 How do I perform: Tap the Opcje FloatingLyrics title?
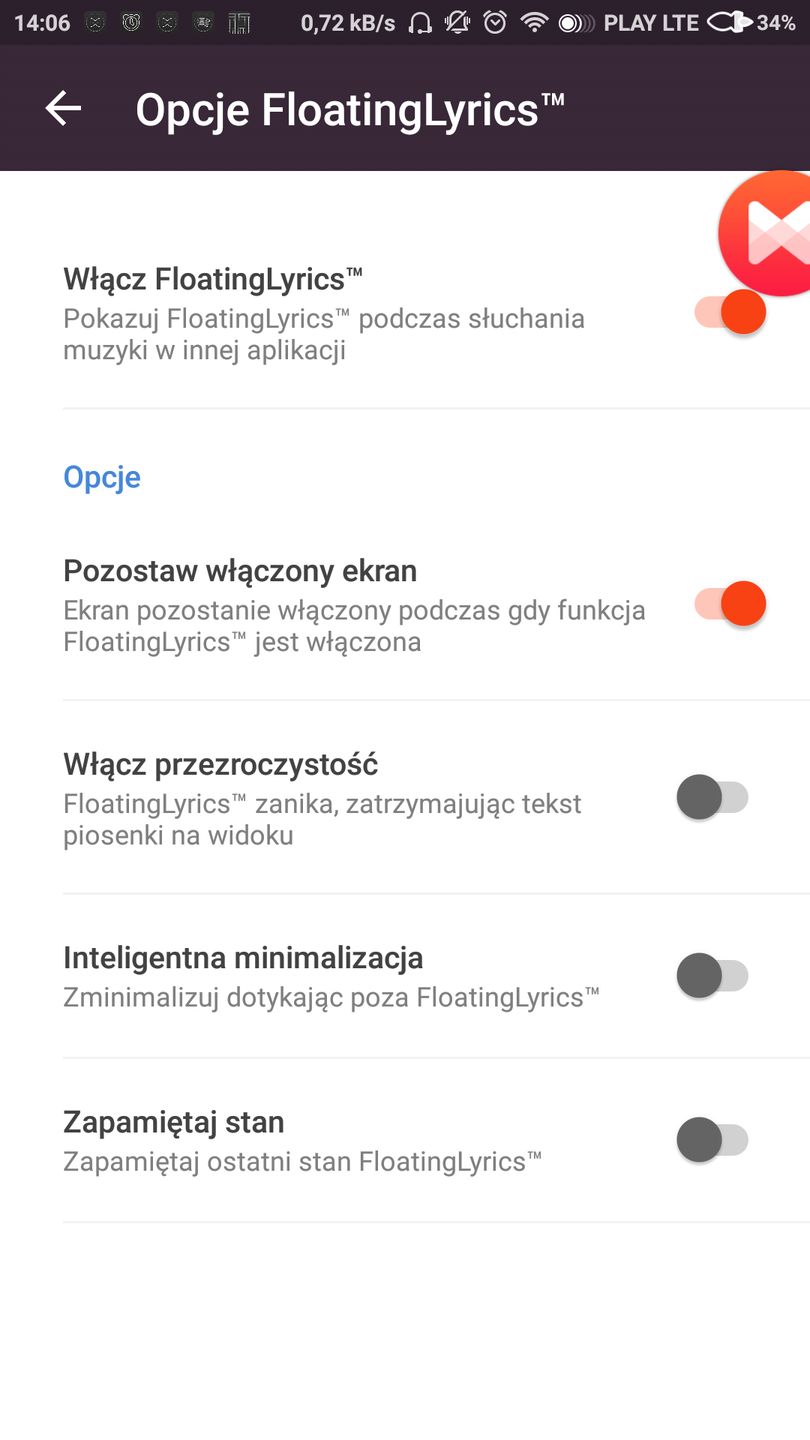[x=349, y=108]
